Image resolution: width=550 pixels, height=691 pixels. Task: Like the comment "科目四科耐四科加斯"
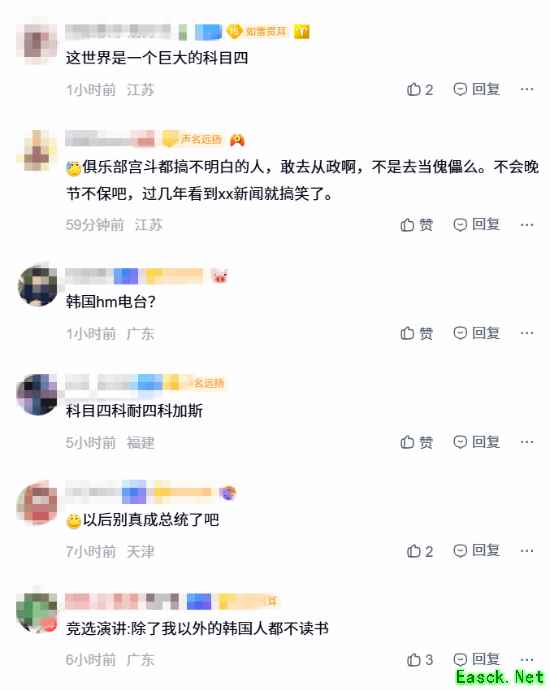coord(416,442)
